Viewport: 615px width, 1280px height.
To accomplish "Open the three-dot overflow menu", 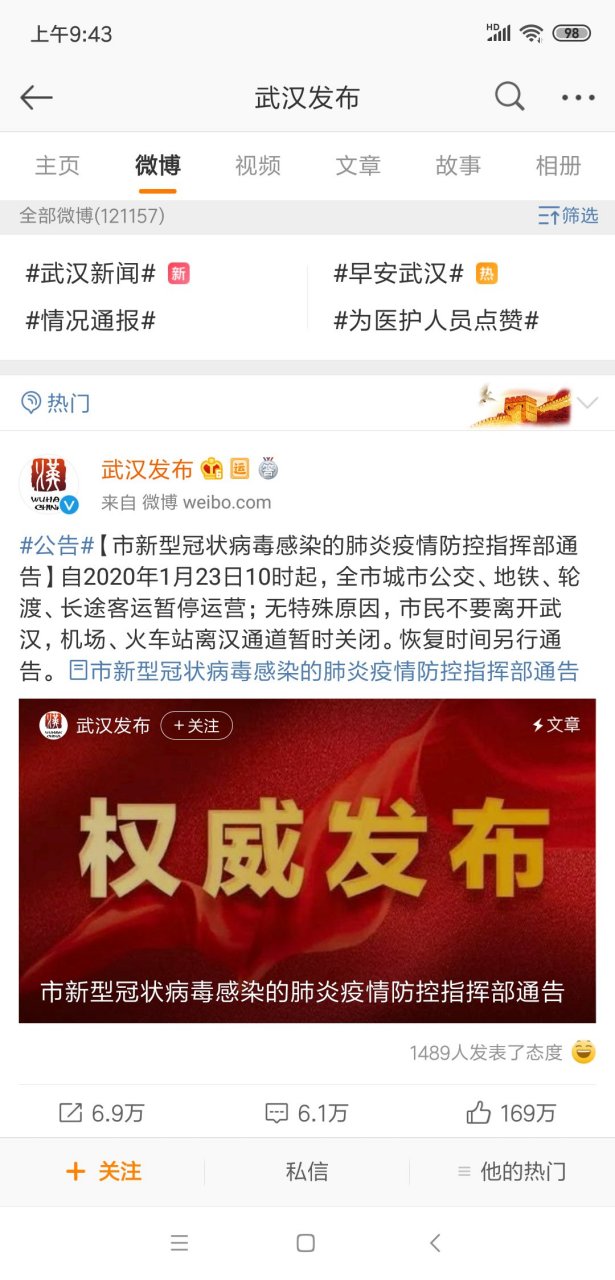I will click(x=578, y=98).
